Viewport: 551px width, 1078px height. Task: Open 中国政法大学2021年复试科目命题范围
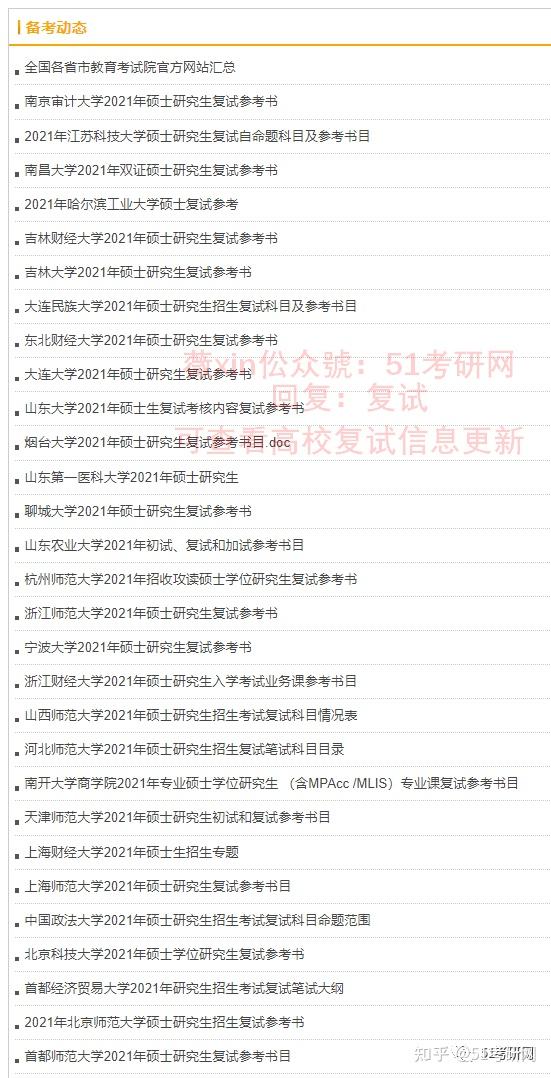click(x=197, y=920)
